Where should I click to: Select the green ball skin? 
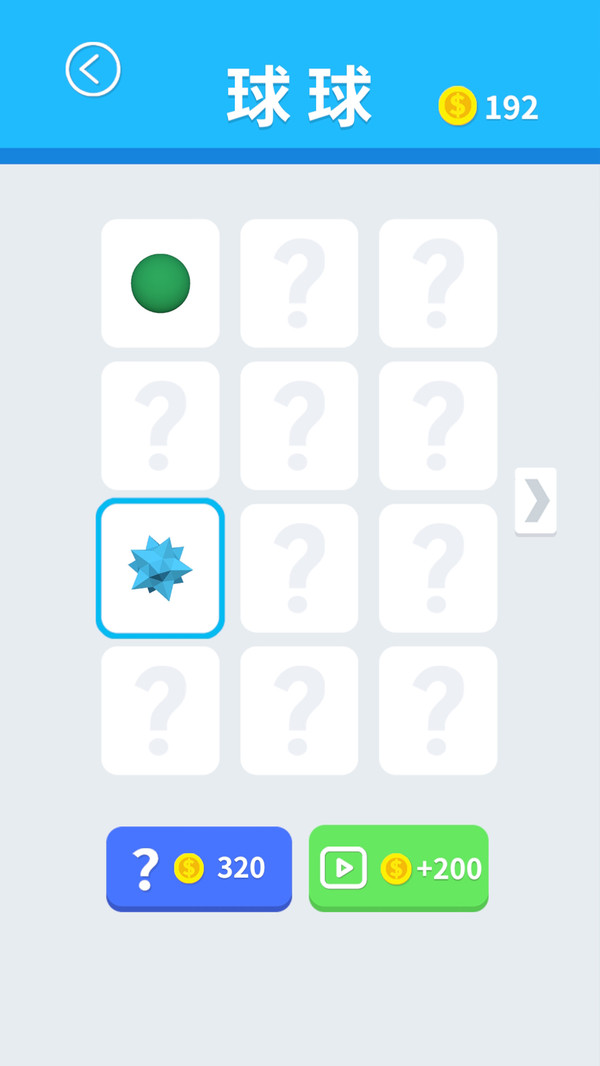point(160,283)
